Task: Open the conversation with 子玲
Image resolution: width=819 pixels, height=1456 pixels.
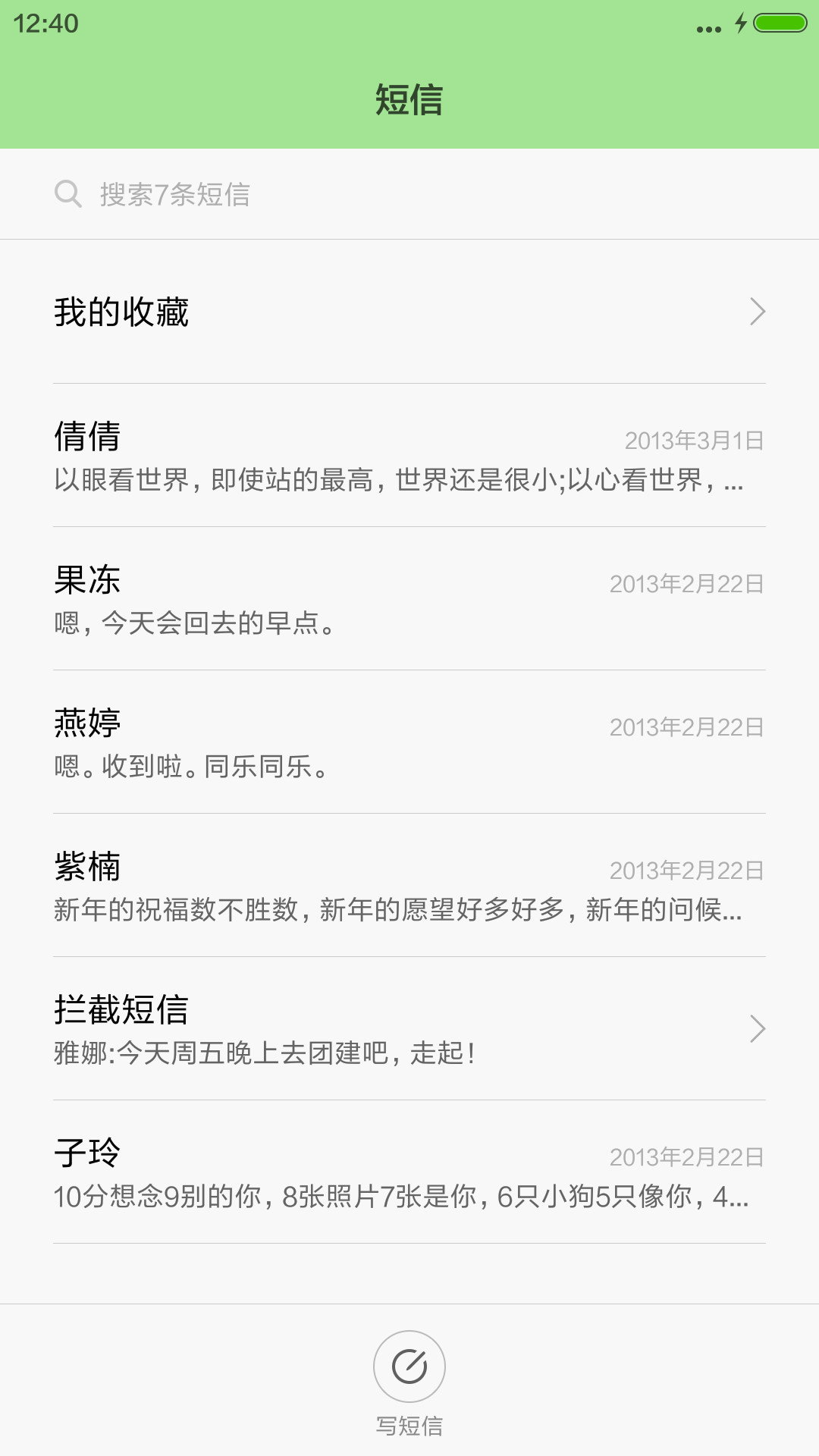Action: 409,1172
